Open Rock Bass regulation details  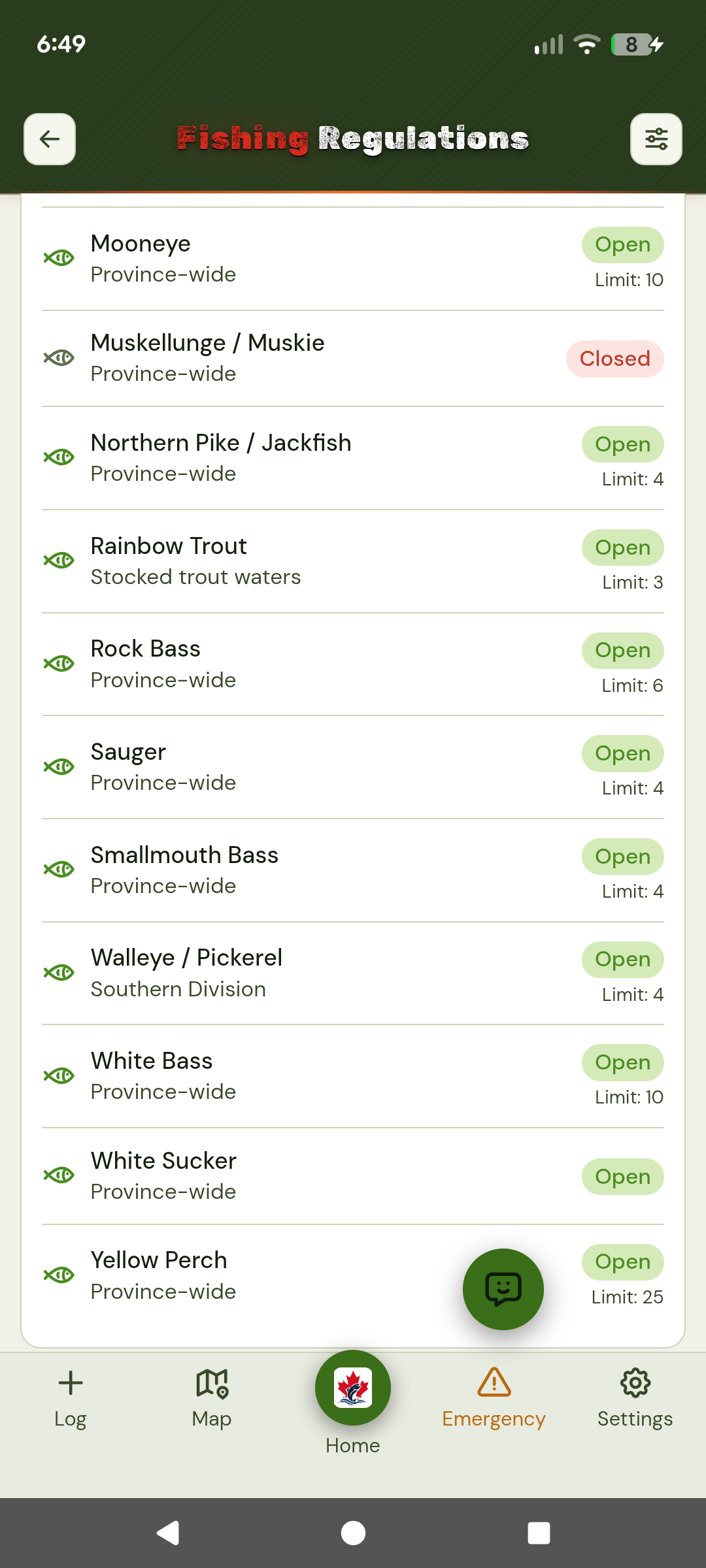click(x=353, y=664)
